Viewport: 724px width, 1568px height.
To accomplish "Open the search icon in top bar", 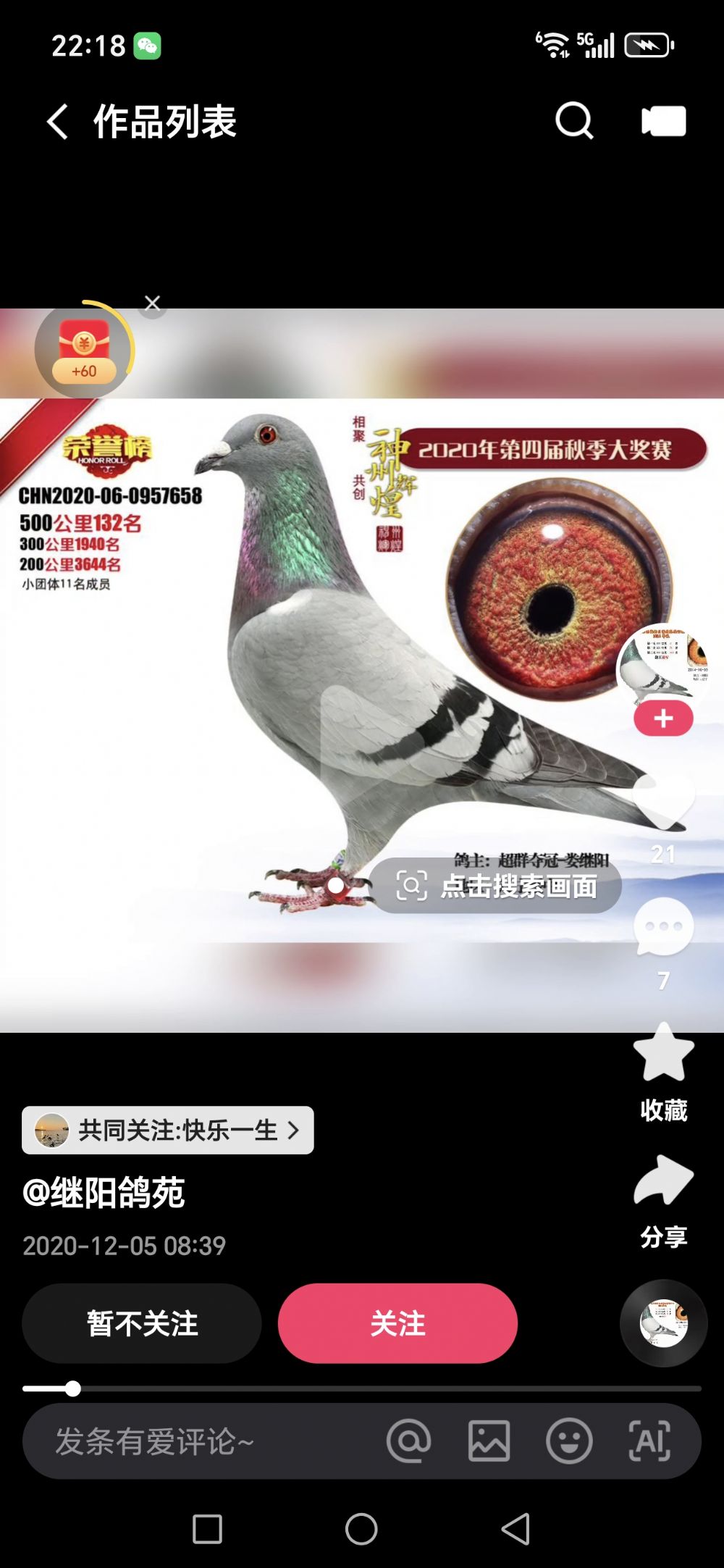I will pos(574,121).
